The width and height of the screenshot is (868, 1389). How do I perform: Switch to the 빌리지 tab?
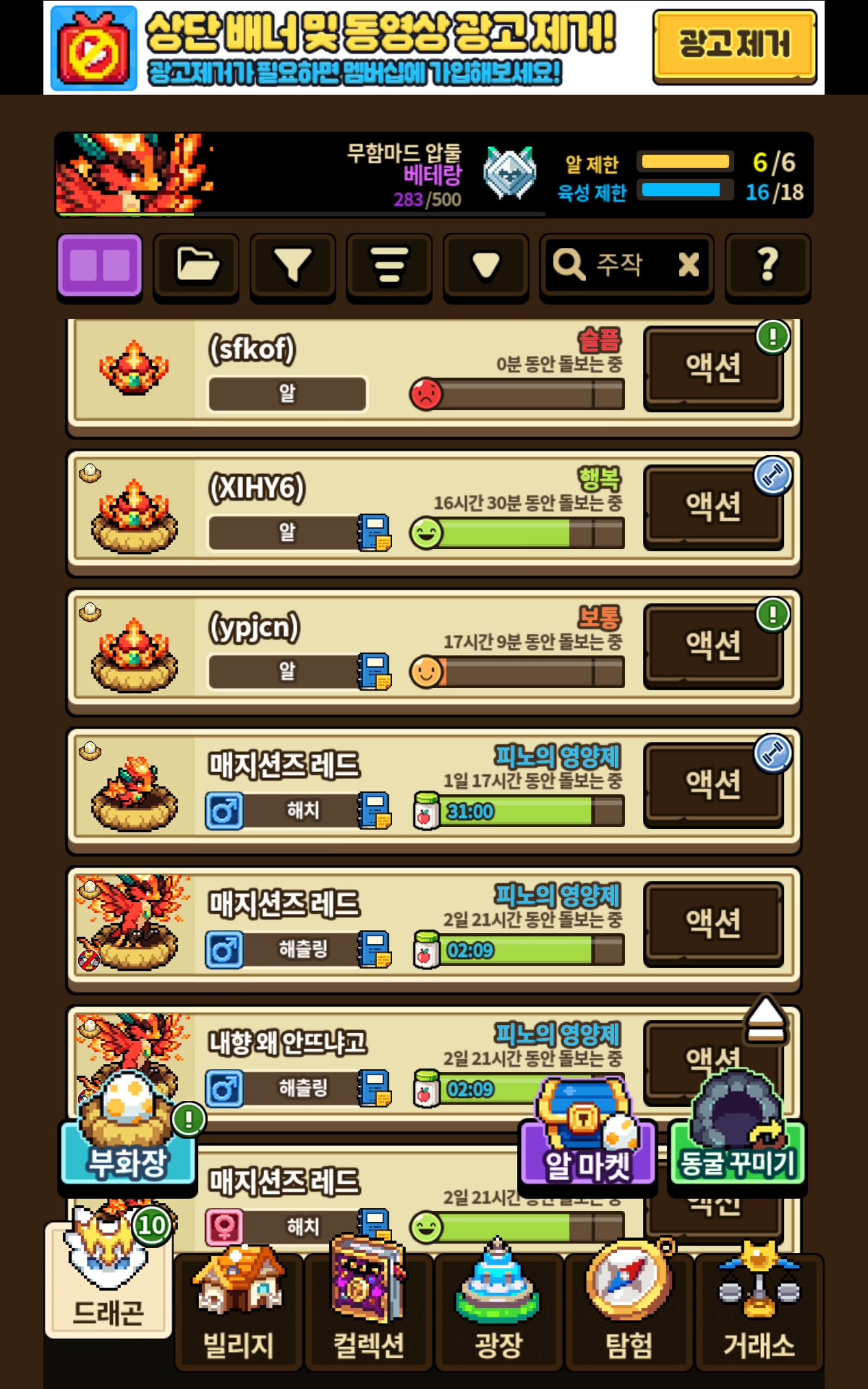coord(238,1314)
